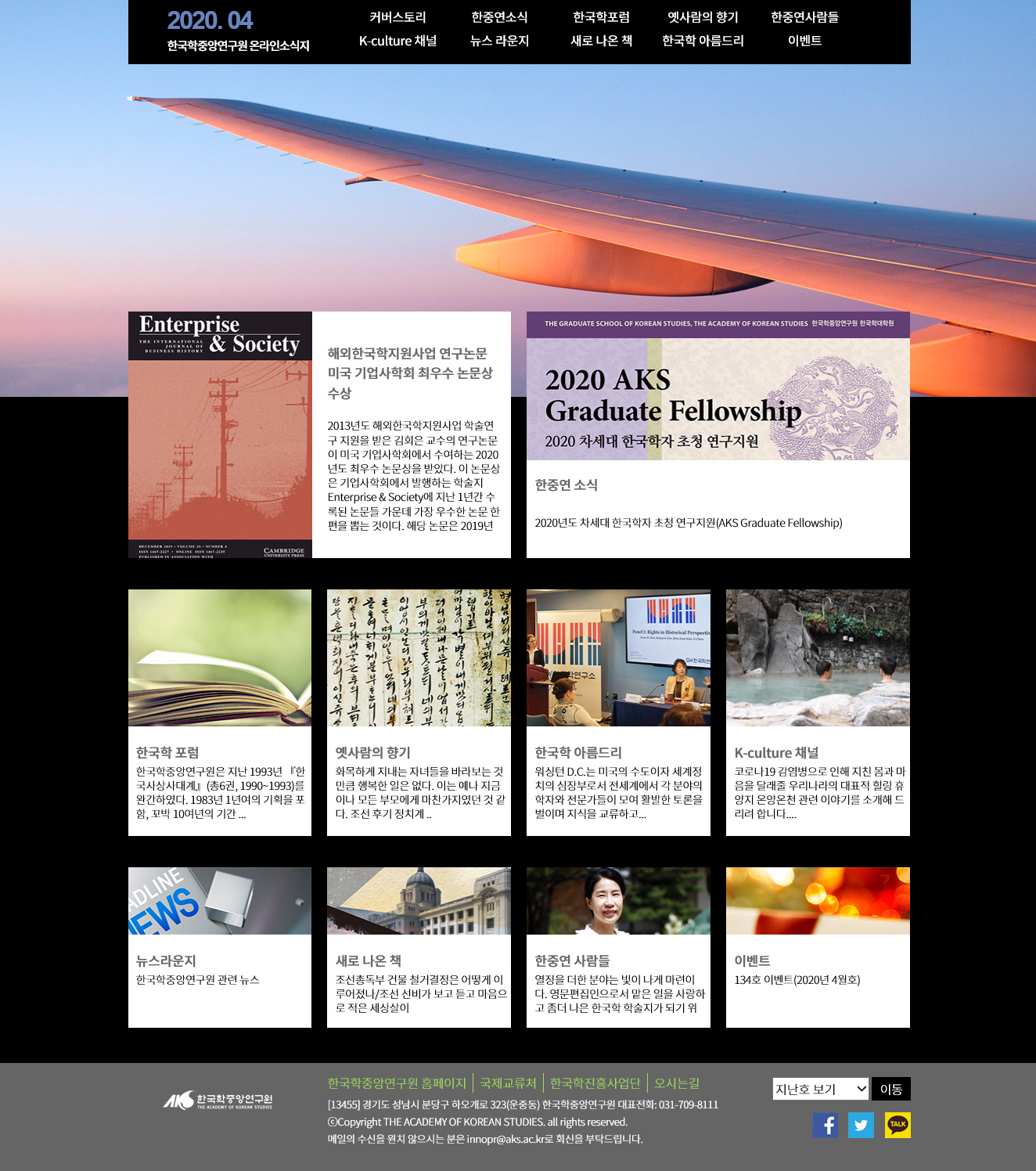The height and width of the screenshot is (1171, 1036).
Task: Open the 뉴스라운지 news card
Action: coord(220,947)
